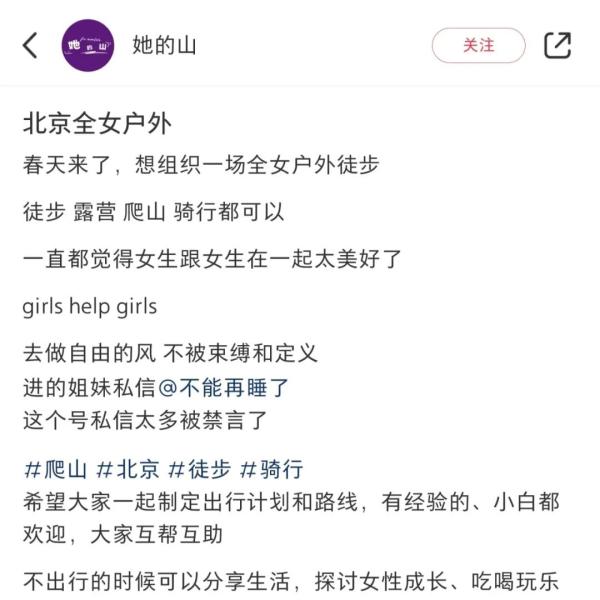Share this post
The image size is (600, 600).
(557, 45)
